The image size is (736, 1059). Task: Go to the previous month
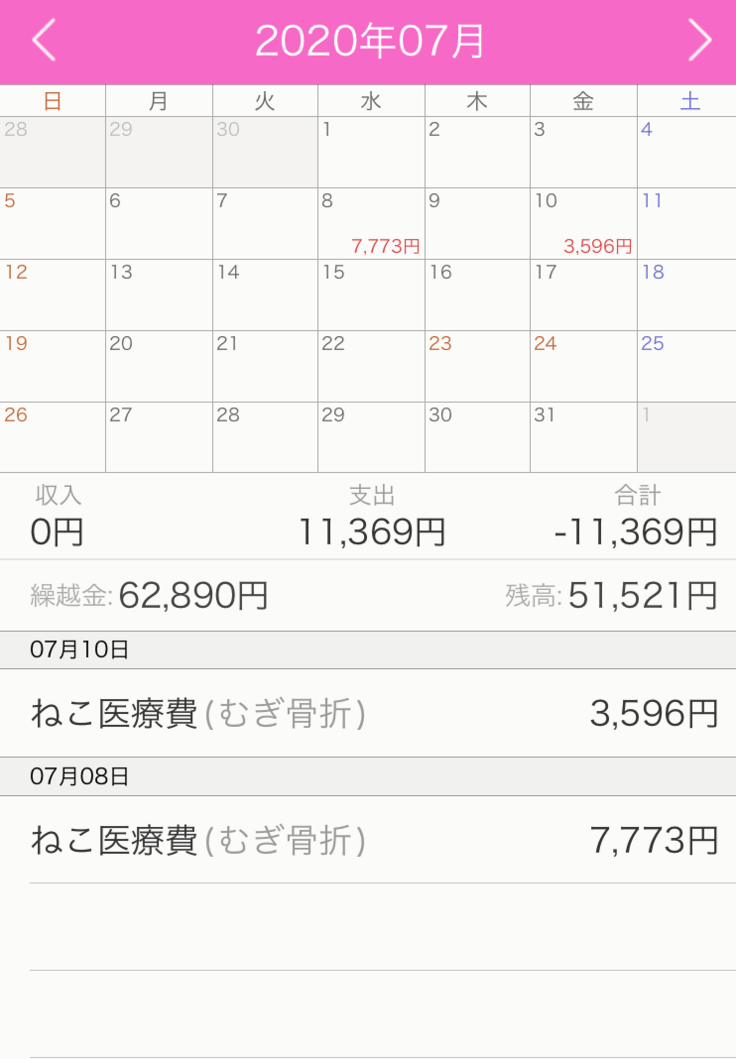44,40
